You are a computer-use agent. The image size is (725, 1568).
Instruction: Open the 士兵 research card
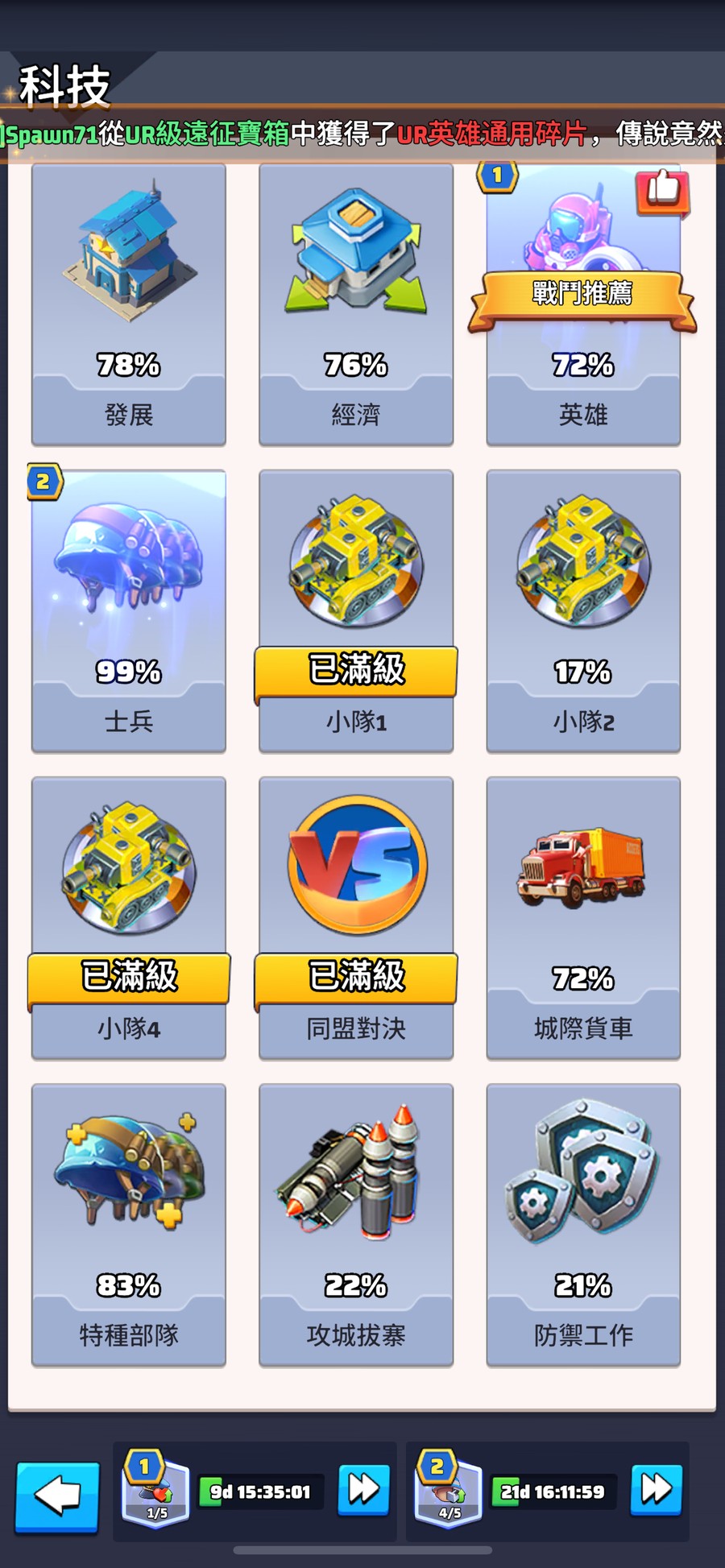click(129, 610)
